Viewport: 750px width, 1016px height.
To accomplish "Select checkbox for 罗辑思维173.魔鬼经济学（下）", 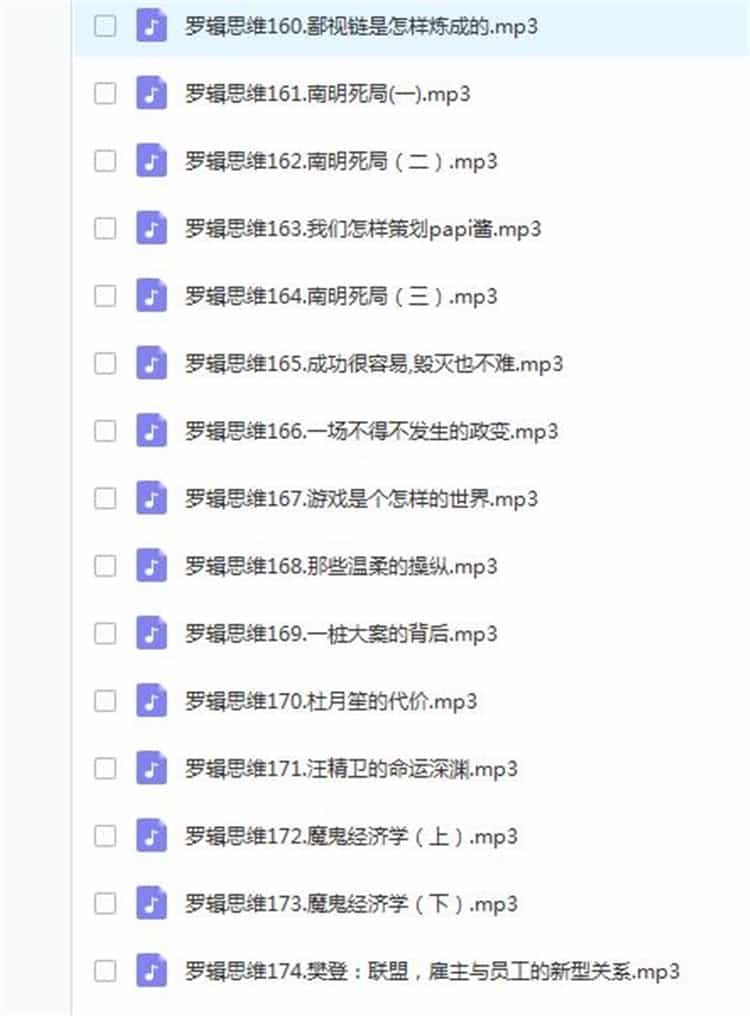I will click(105, 904).
